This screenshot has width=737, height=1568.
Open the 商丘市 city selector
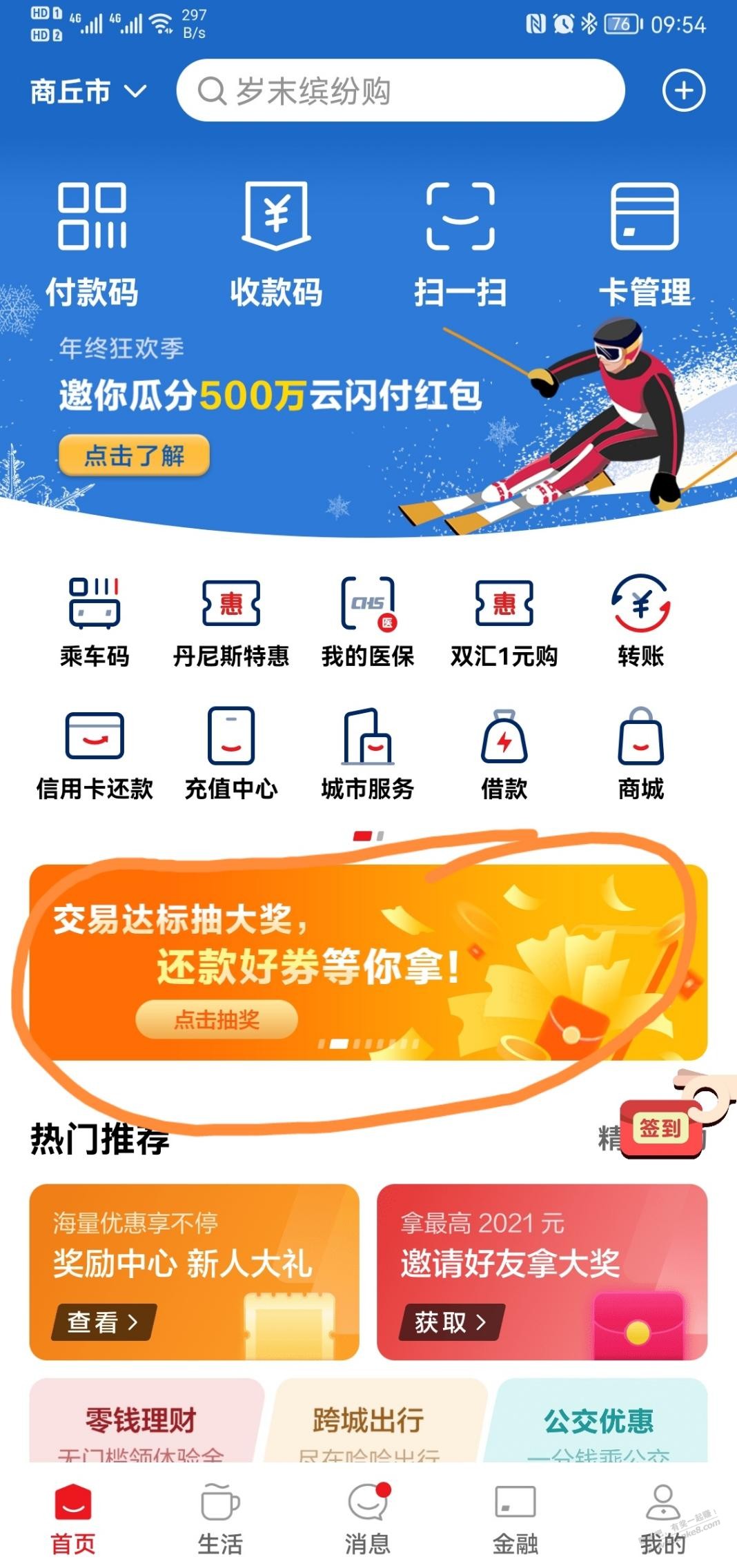coord(88,91)
